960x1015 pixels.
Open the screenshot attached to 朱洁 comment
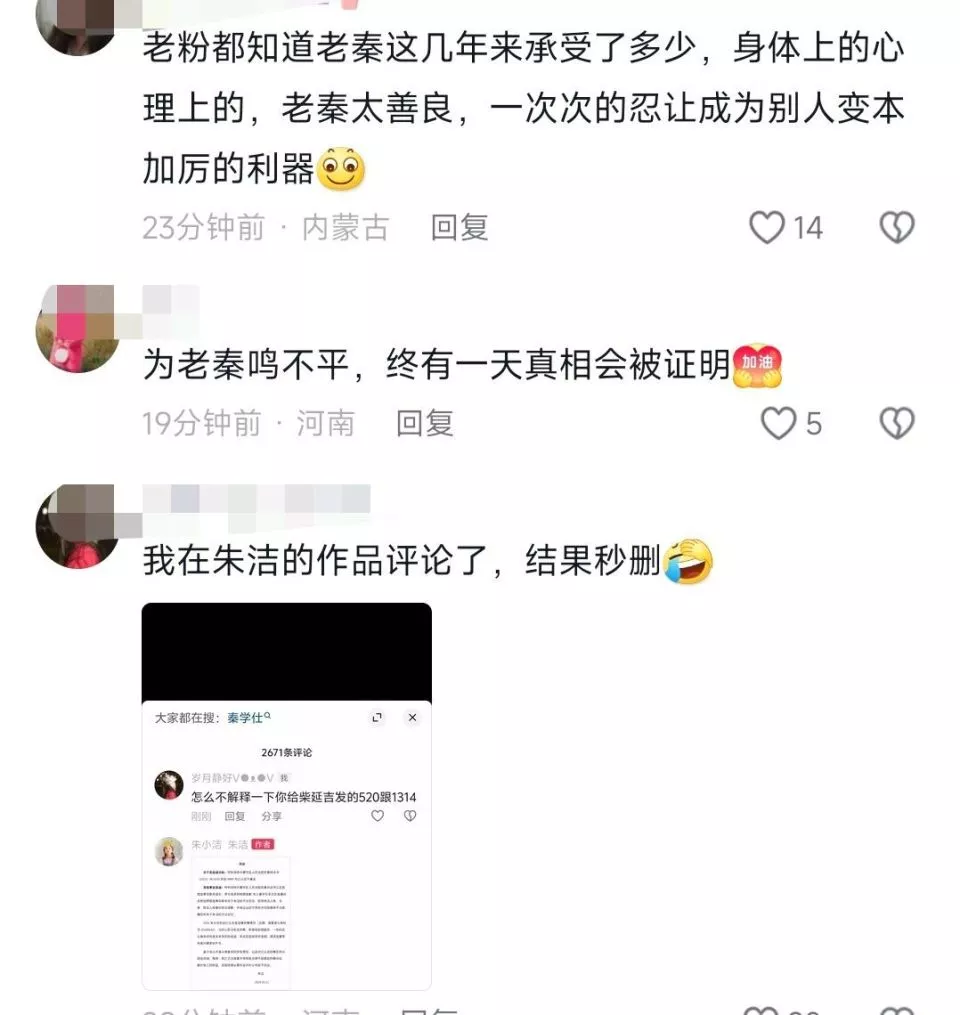[287, 796]
